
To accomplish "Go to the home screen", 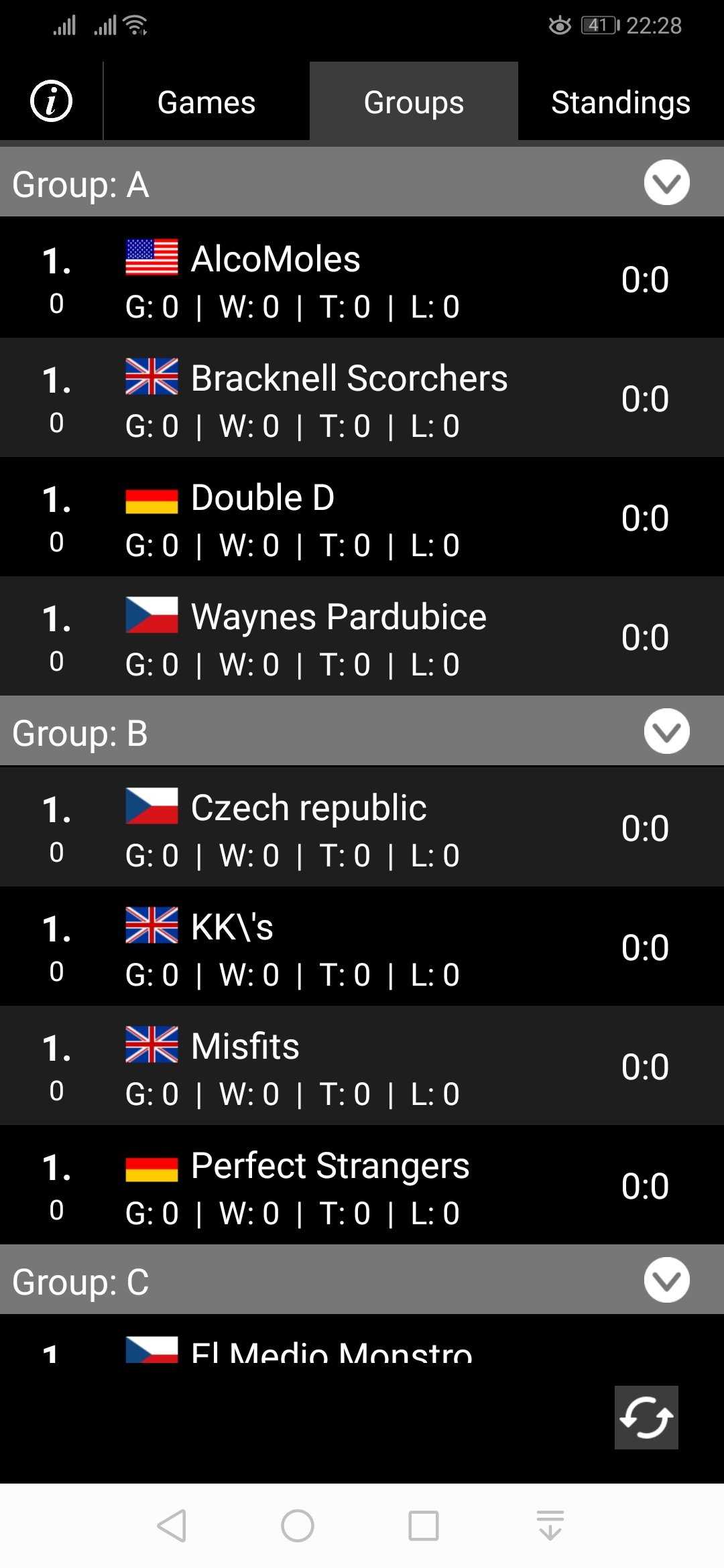I will pos(298,1526).
